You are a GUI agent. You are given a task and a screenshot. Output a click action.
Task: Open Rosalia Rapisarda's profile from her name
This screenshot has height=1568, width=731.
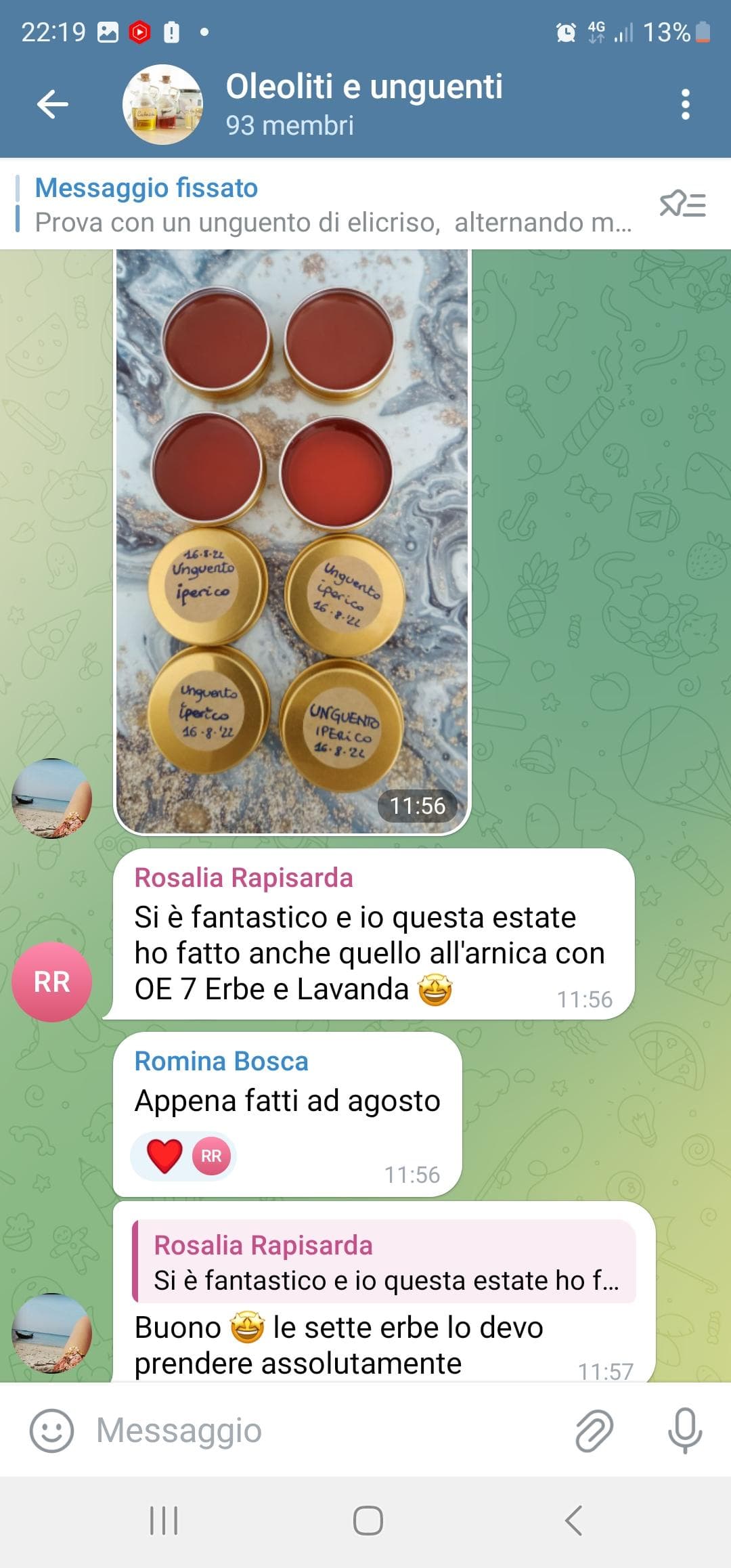click(244, 877)
